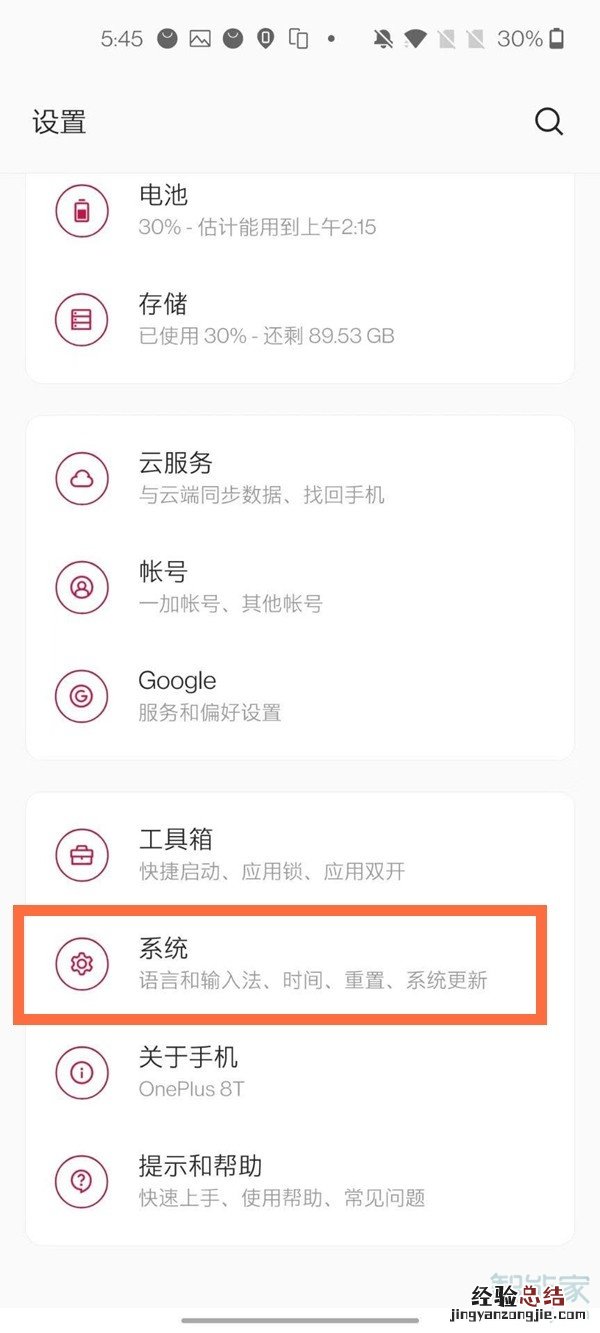Open the 存储 storage settings
600x1333 pixels.
coord(300,318)
